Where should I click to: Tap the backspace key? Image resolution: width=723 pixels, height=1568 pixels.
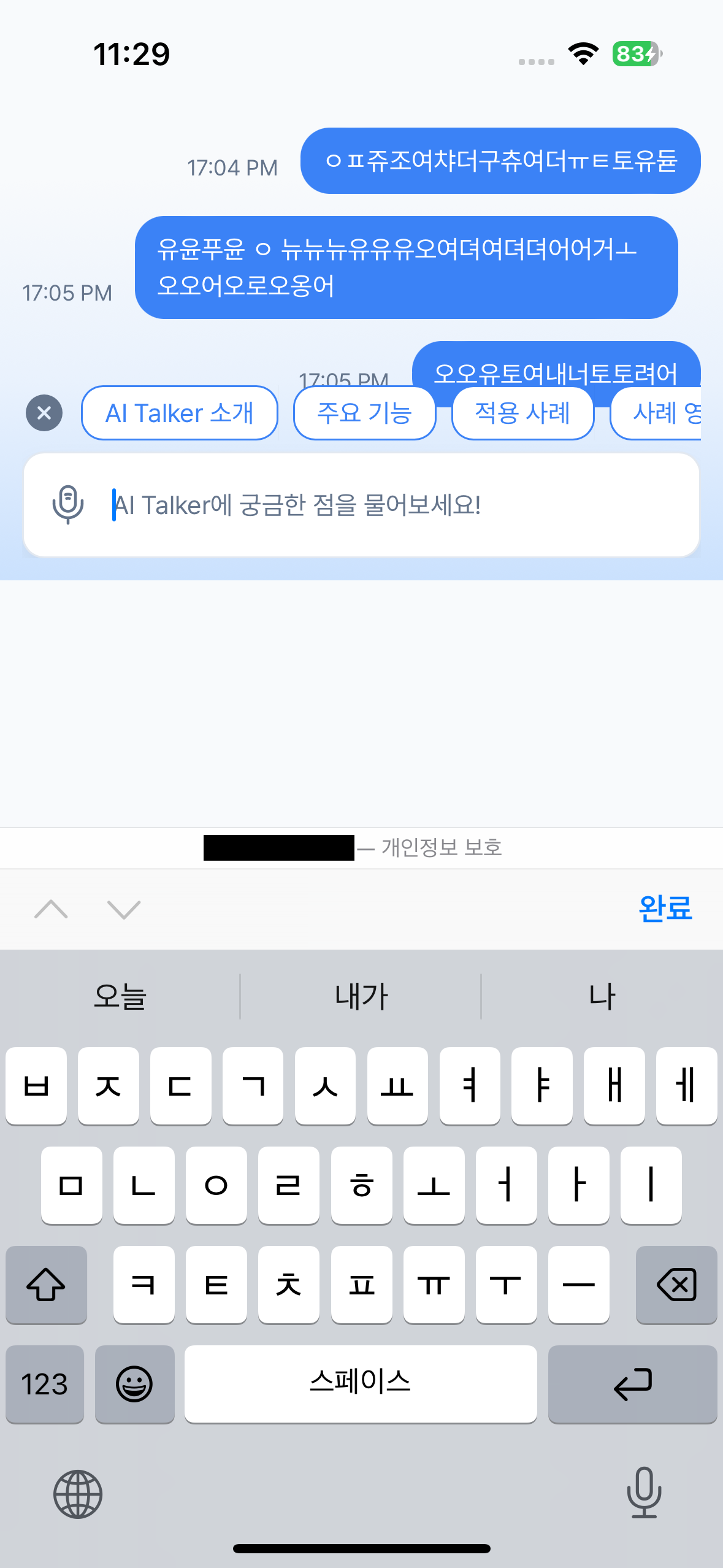click(676, 1285)
